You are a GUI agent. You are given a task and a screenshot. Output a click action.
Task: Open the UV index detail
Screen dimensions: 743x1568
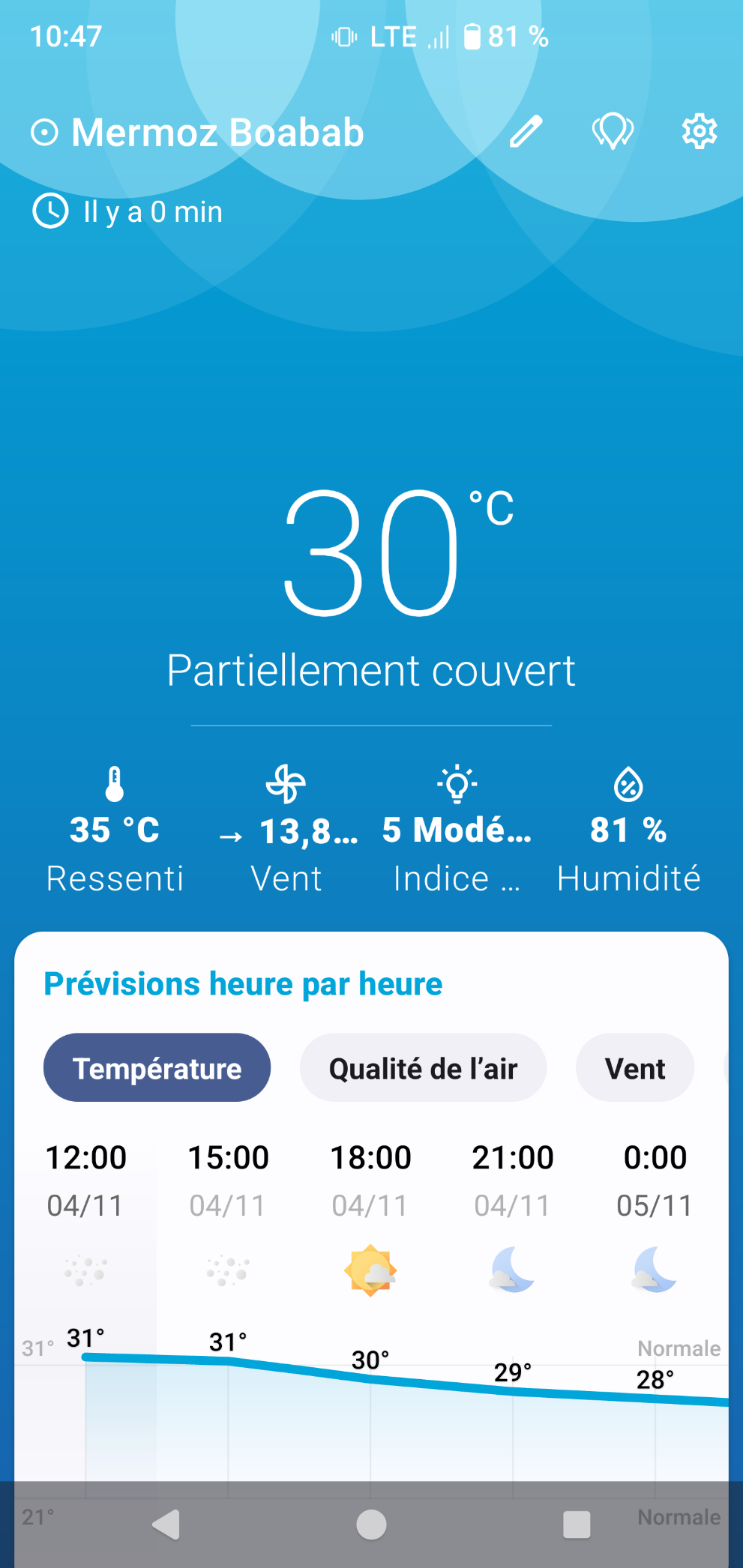[457, 830]
